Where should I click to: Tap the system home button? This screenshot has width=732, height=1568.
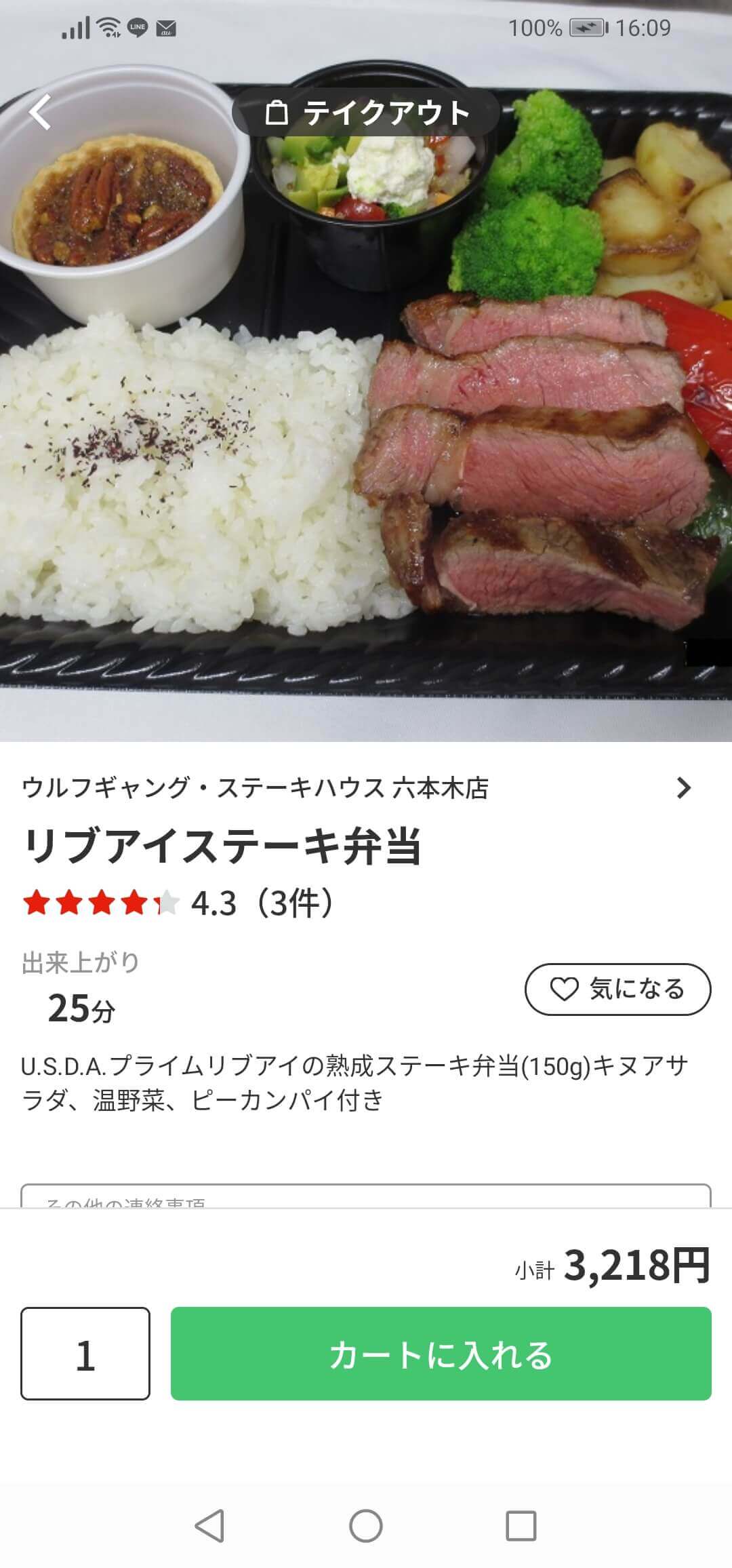(366, 1526)
